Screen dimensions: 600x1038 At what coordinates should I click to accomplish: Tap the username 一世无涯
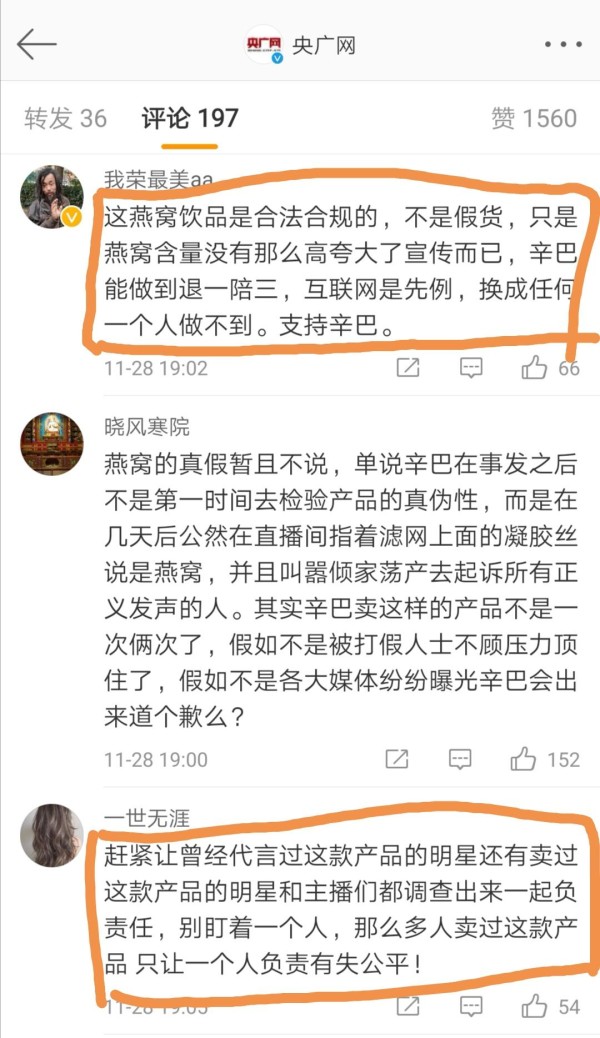point(146,819)
